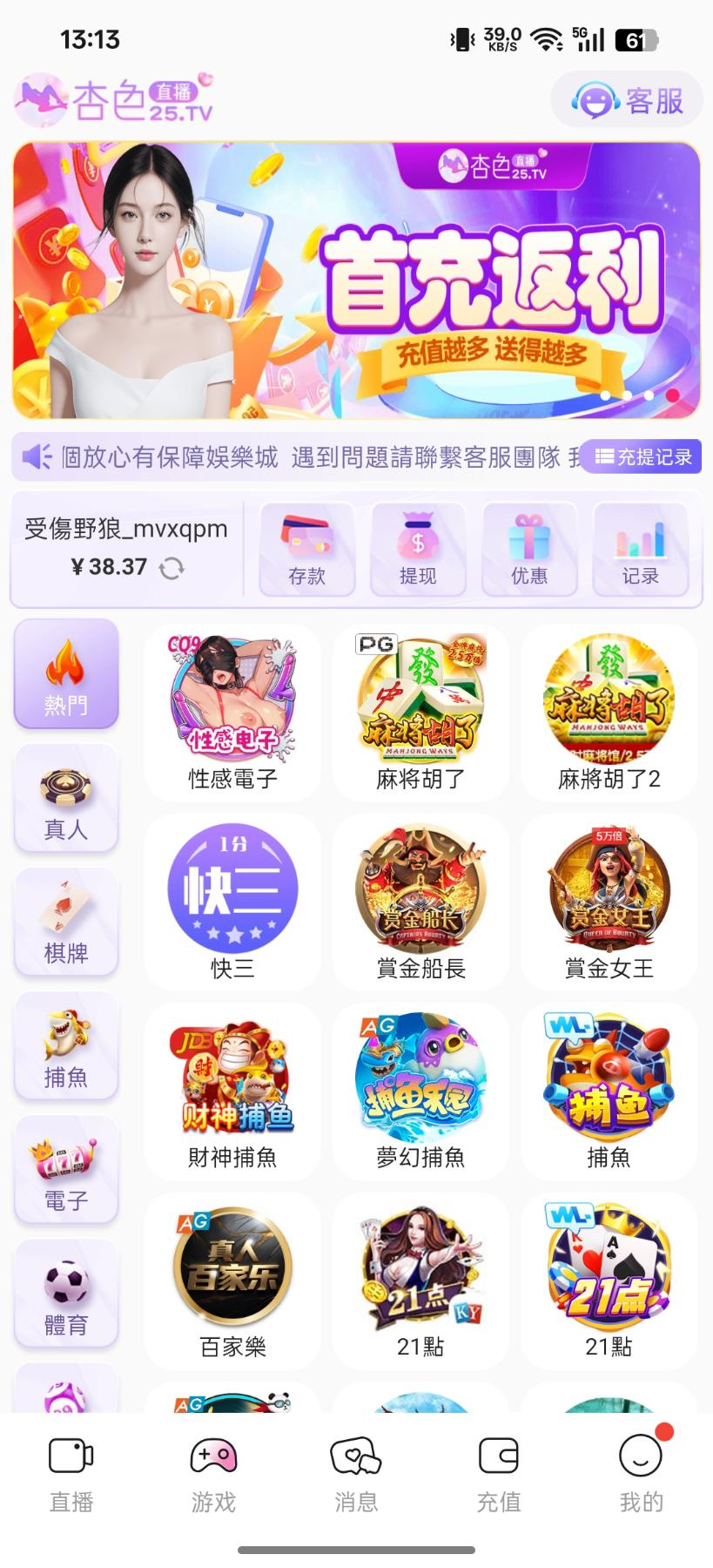Viewport: 713px width, 1568px height.
Task: Open the 快三 game
Action: (x=232, y=902)
